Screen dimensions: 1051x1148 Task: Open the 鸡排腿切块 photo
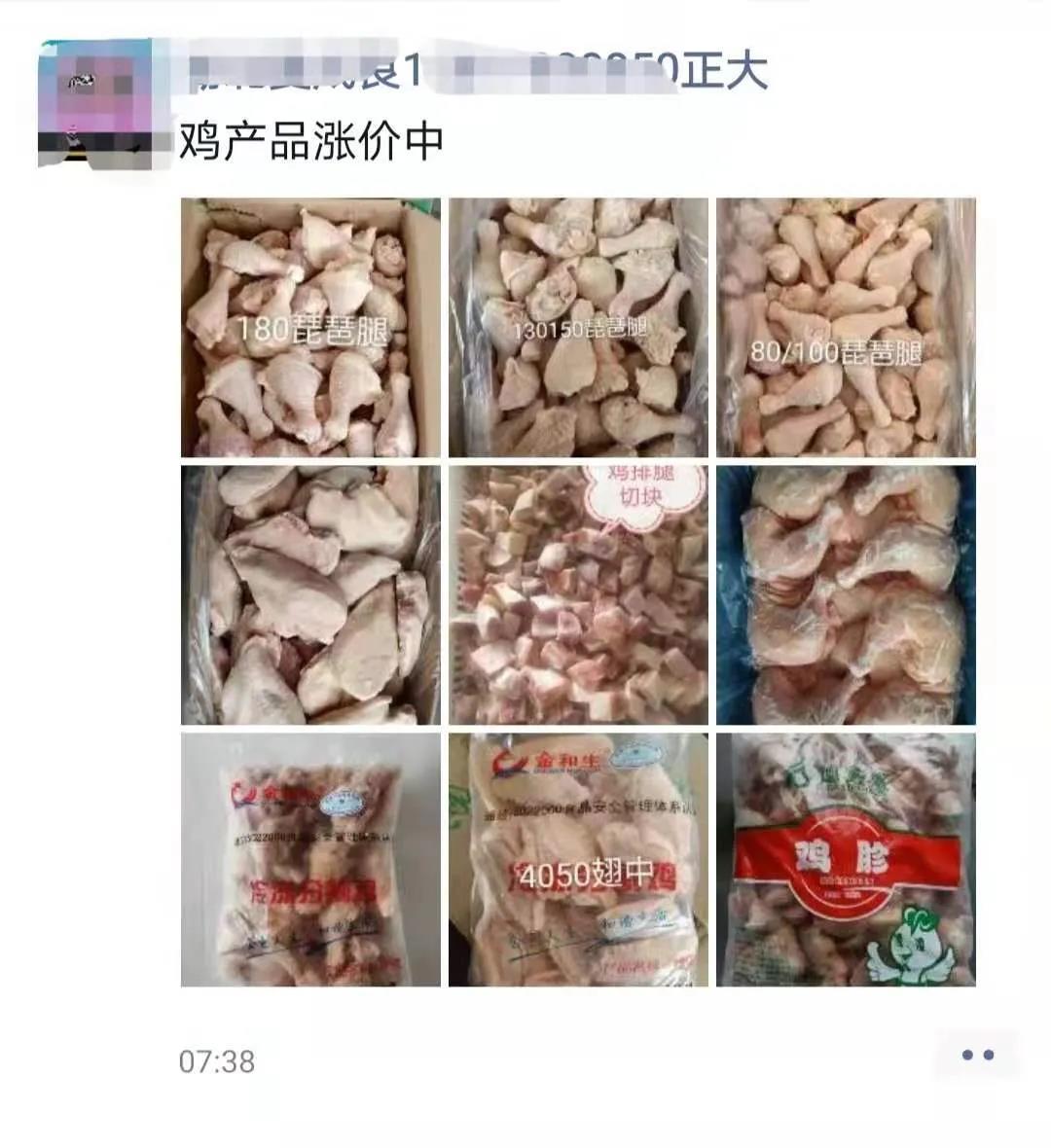(x=578, y=594)
